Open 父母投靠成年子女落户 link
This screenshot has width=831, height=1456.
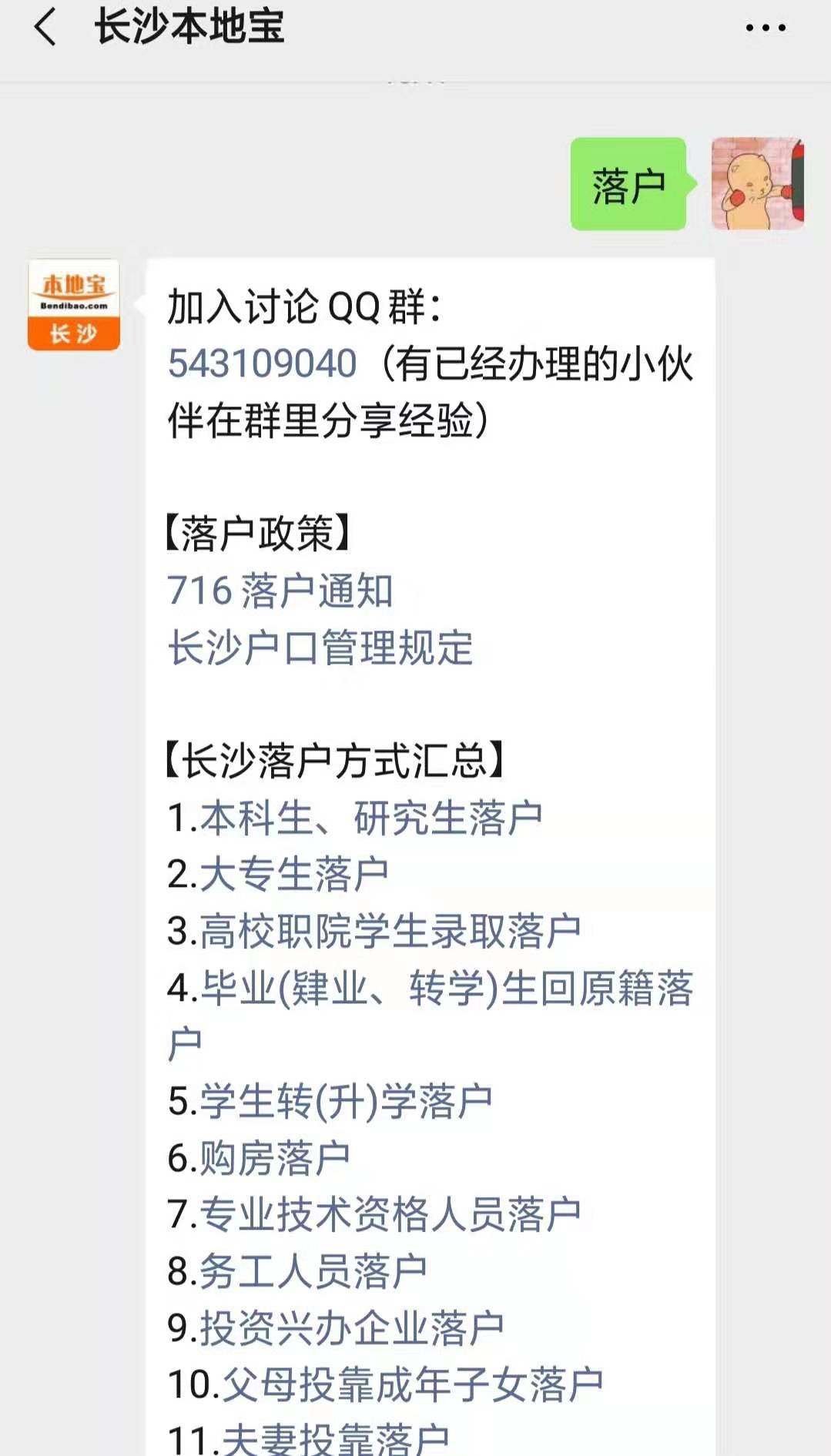pos(412,1384)
